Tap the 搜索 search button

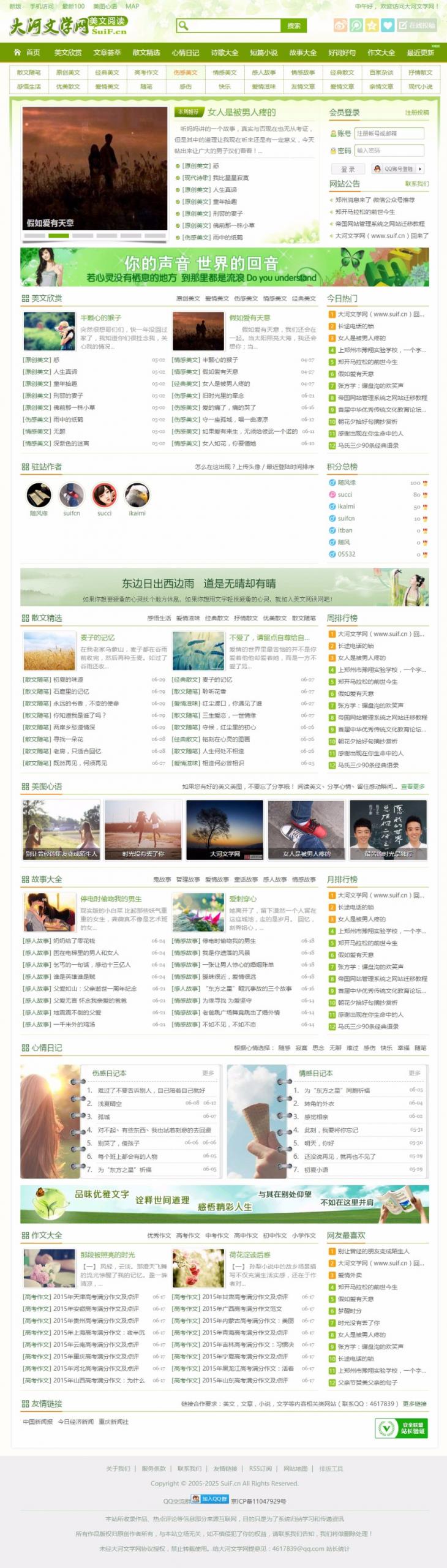tap(293, 26)
